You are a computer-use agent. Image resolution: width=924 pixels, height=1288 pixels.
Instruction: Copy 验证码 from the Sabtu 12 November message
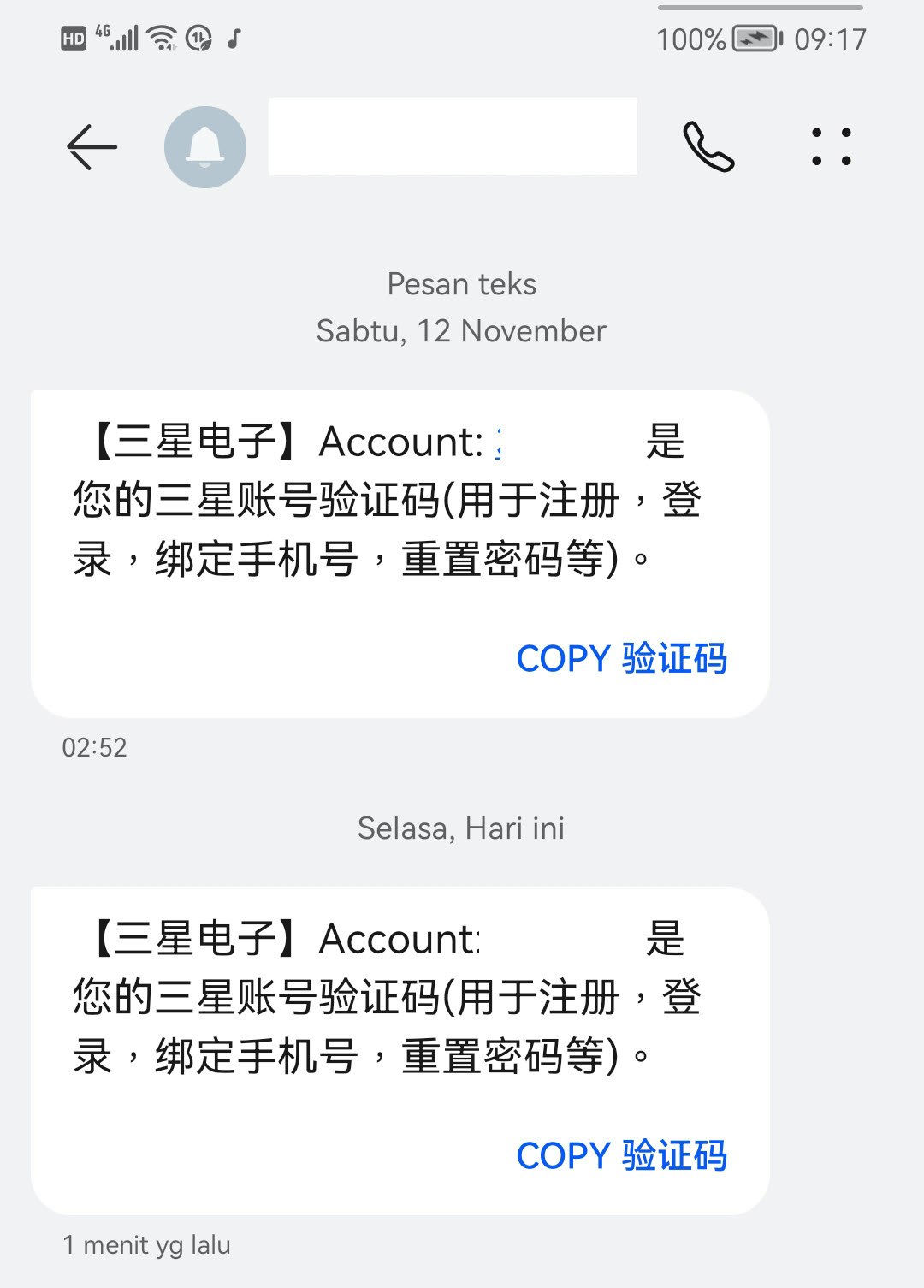(x=622, y=659)
